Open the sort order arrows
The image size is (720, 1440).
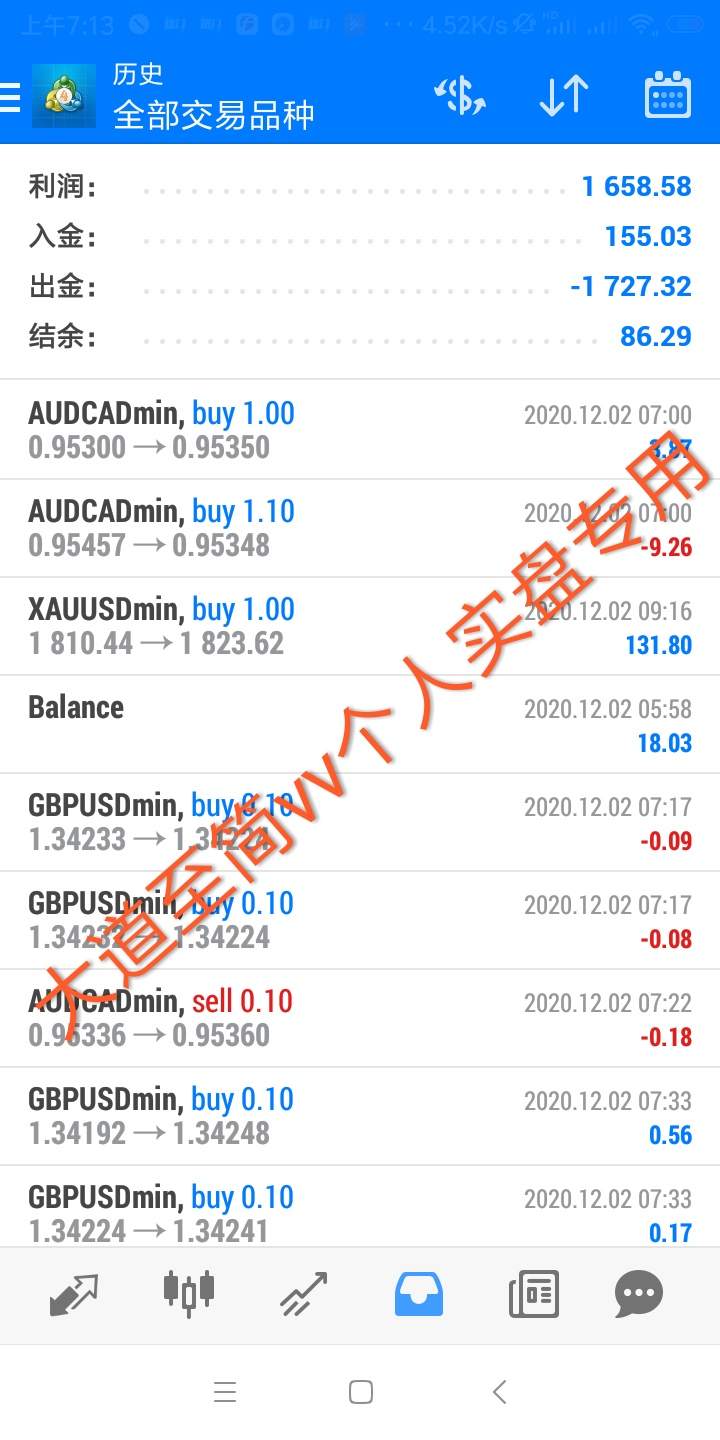(x=563, y=96)
